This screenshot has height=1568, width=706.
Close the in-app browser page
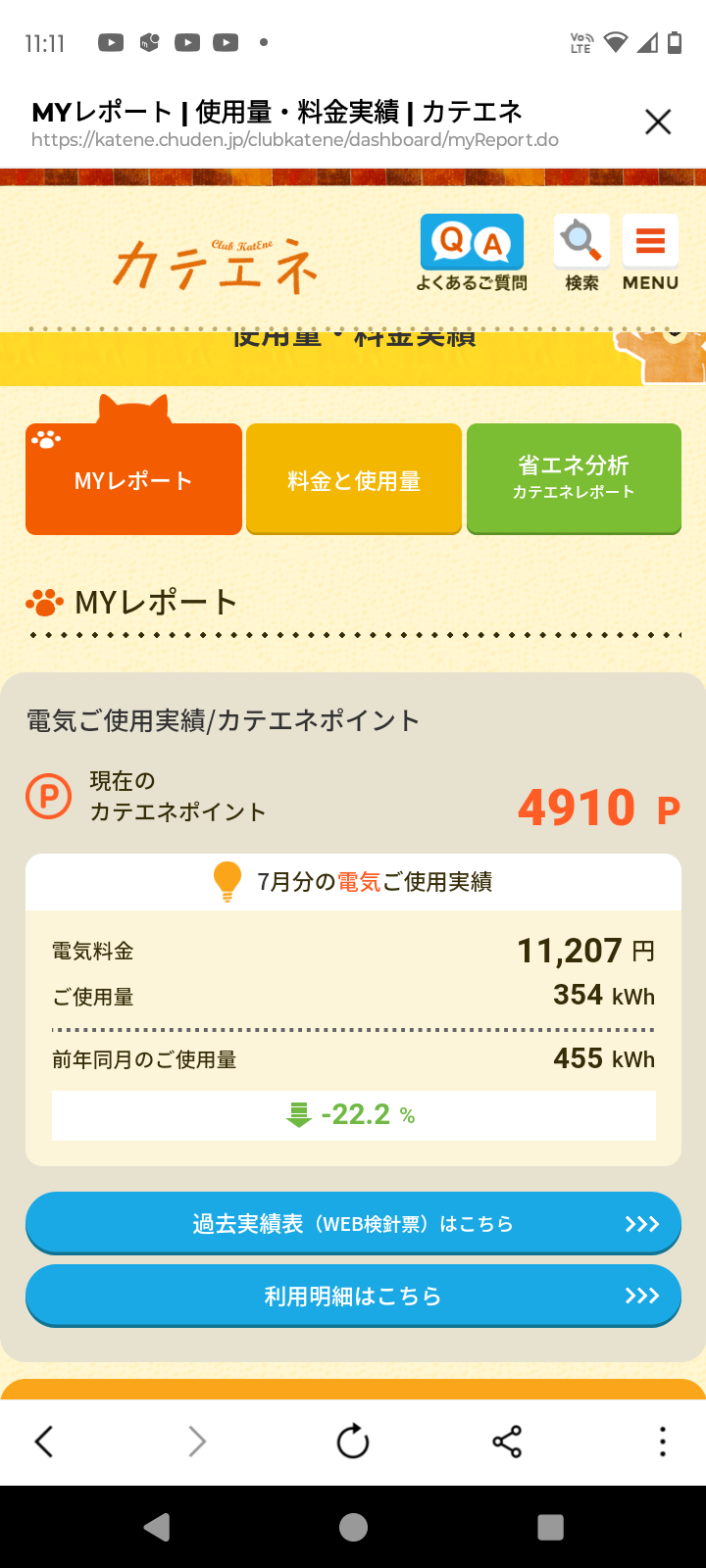658,122
